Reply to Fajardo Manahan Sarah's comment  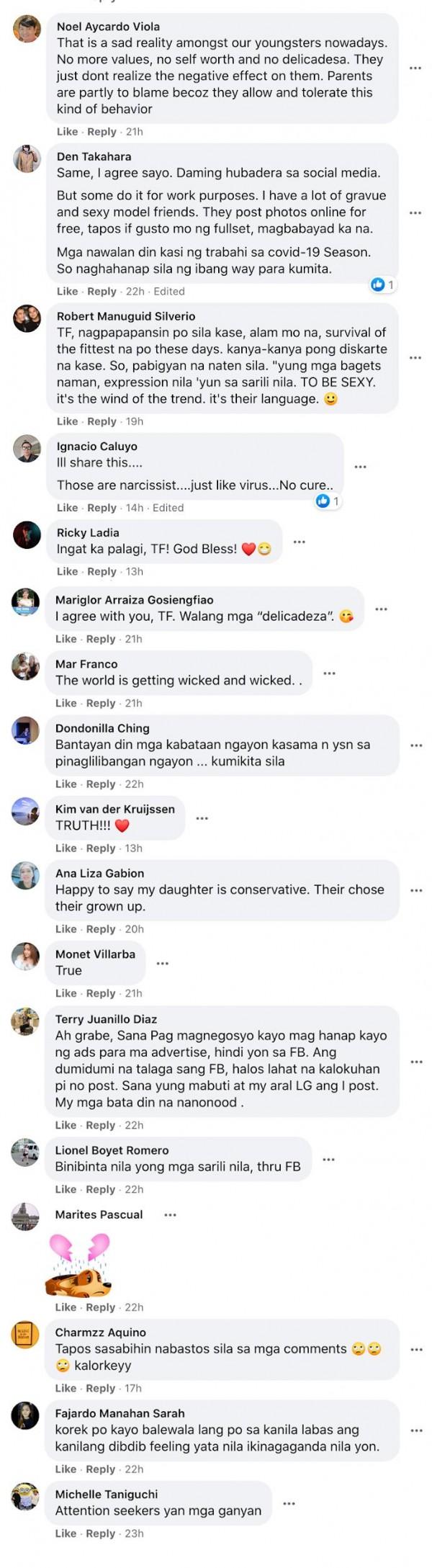pos(100,1469)
